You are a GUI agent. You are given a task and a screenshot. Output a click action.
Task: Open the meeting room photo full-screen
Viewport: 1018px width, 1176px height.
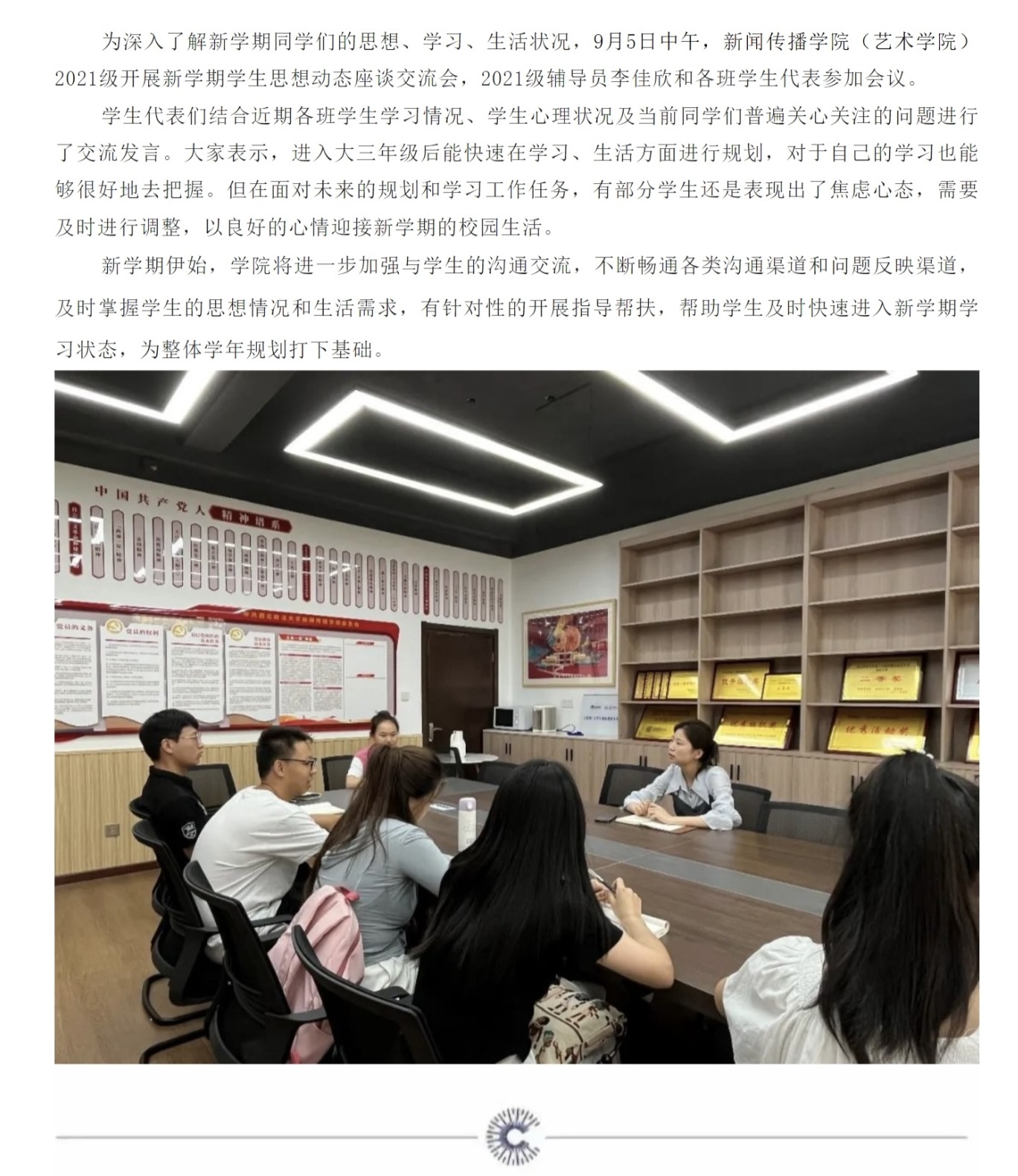pyautogui.click(x=516, y=716)
